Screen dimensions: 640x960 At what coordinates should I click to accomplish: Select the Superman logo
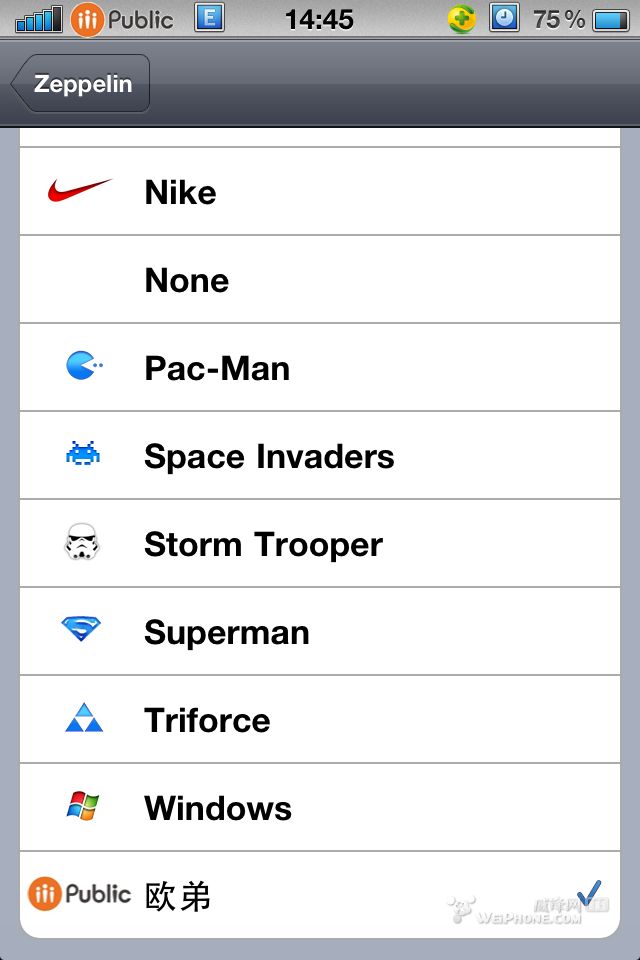click(320, 632)
